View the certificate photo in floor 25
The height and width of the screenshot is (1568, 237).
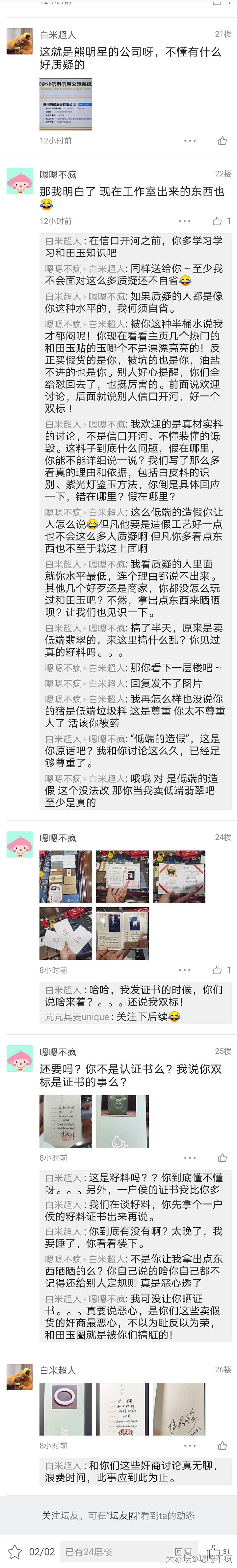(66, 1121)
